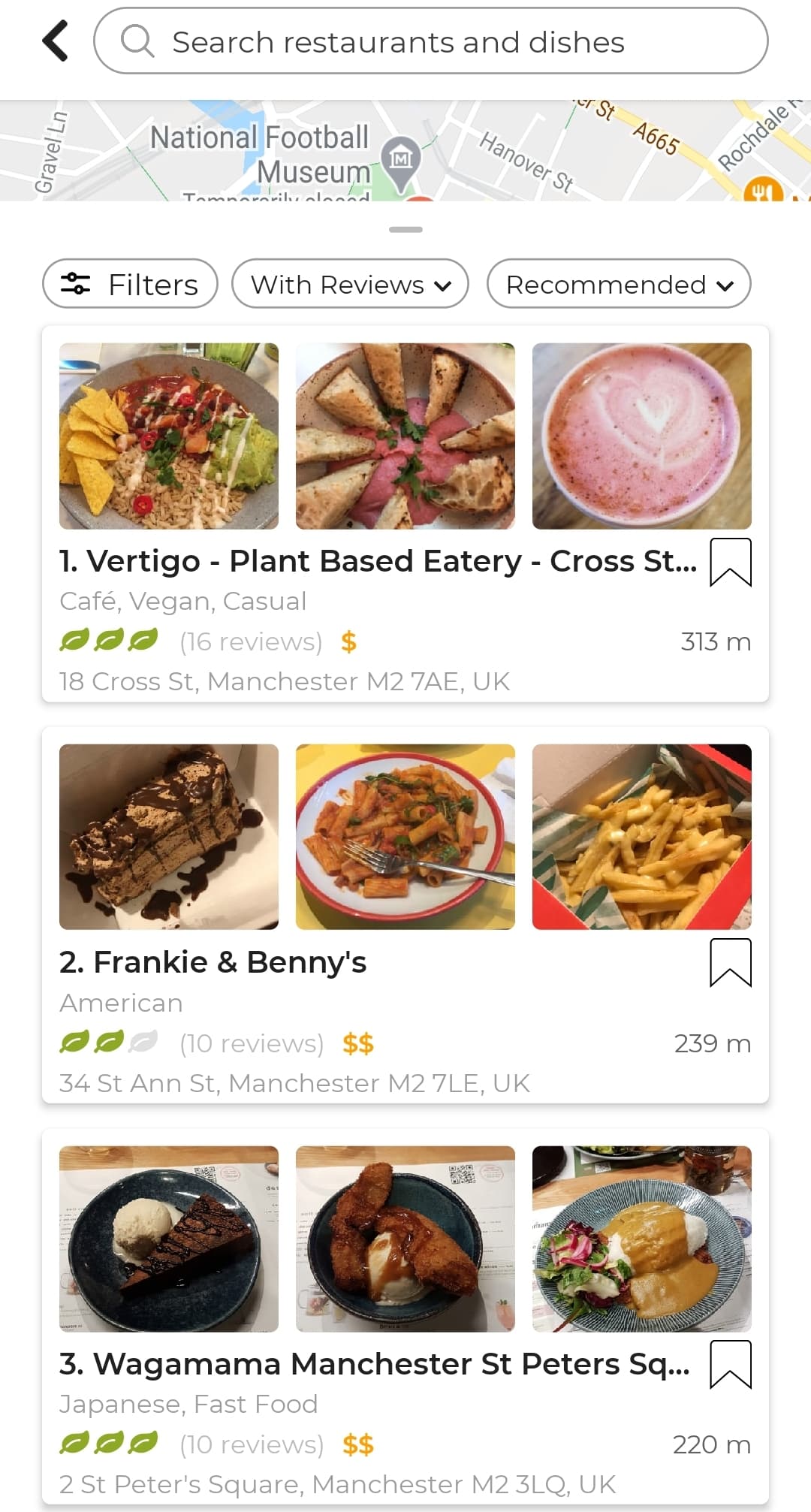811x1512 pixels.
Task: Select the With Reviews filter chip
Action: 350,285
